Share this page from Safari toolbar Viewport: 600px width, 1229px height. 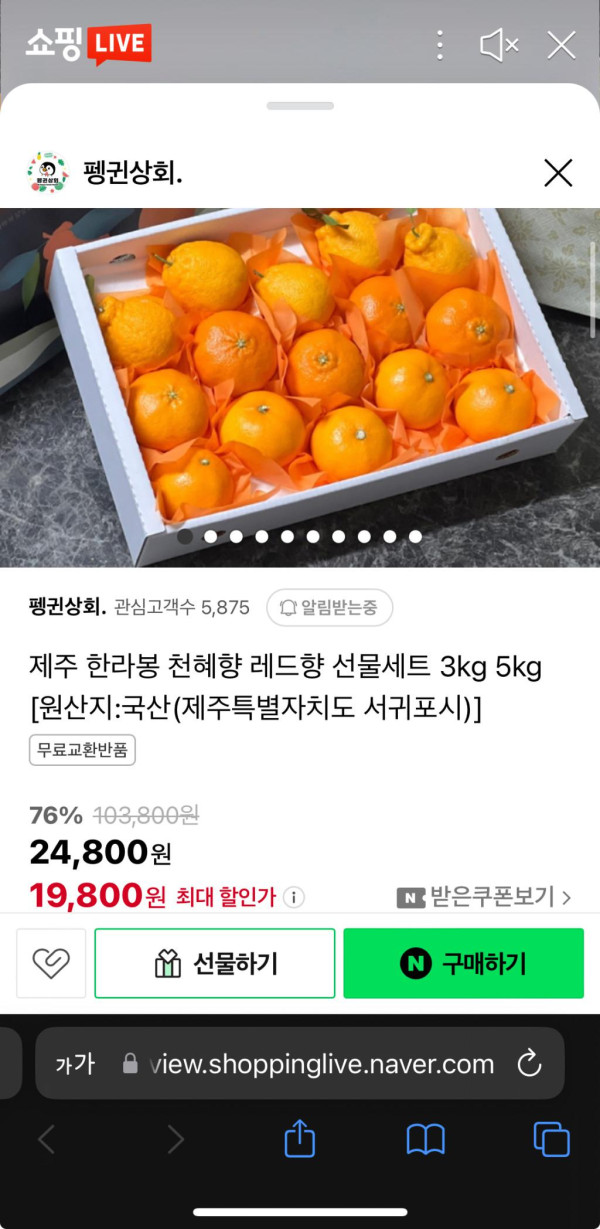pos(300,1139)
